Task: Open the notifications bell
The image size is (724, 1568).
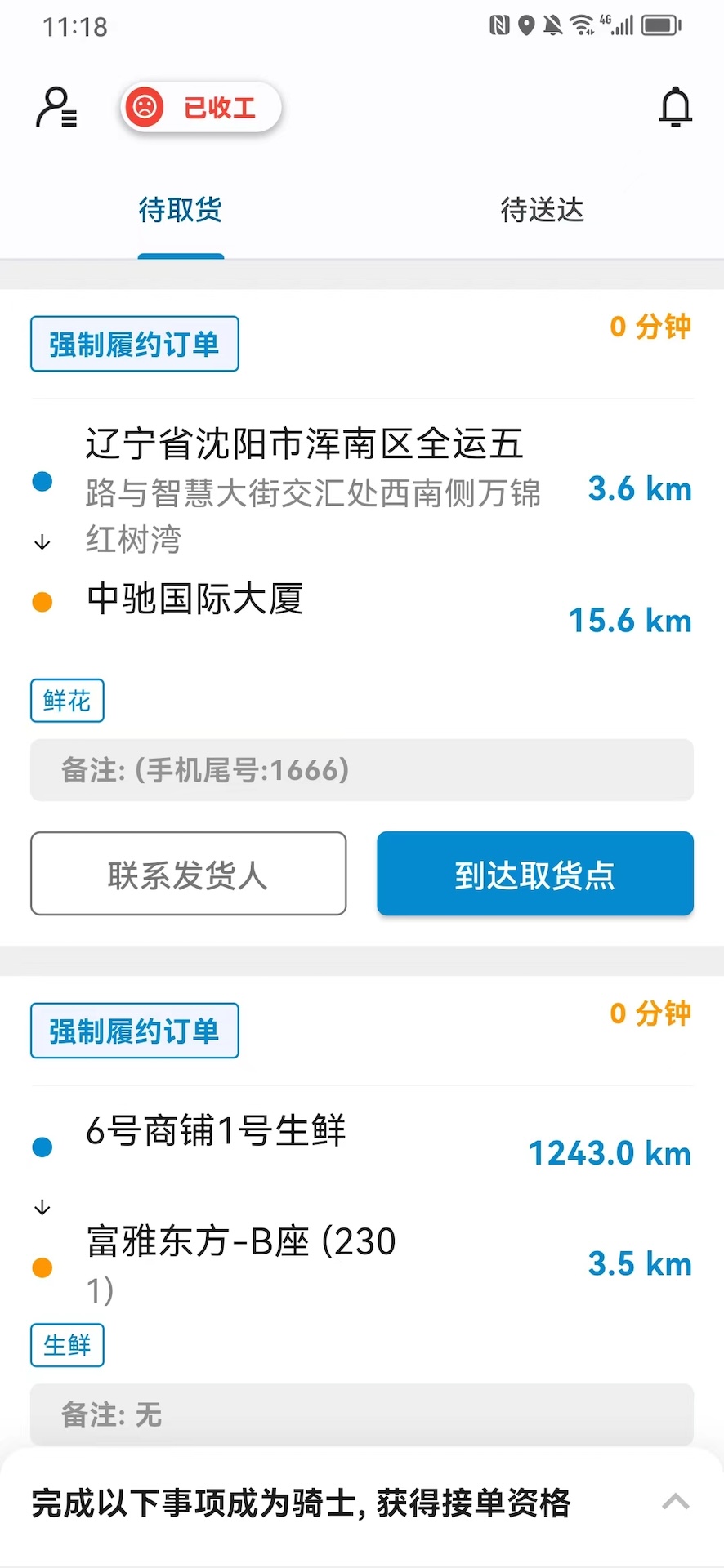Action: click(x=675, y=107)
